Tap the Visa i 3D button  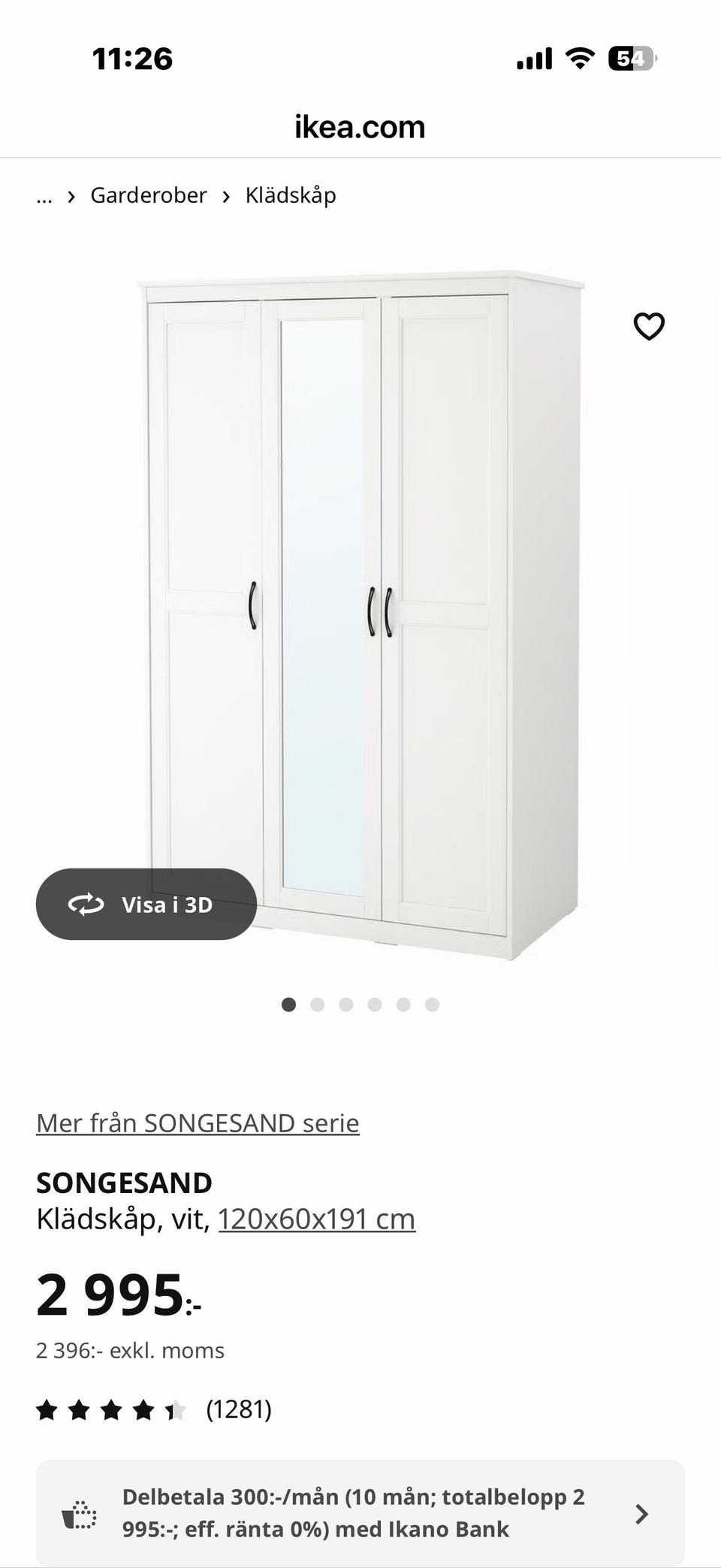[146, 904]
